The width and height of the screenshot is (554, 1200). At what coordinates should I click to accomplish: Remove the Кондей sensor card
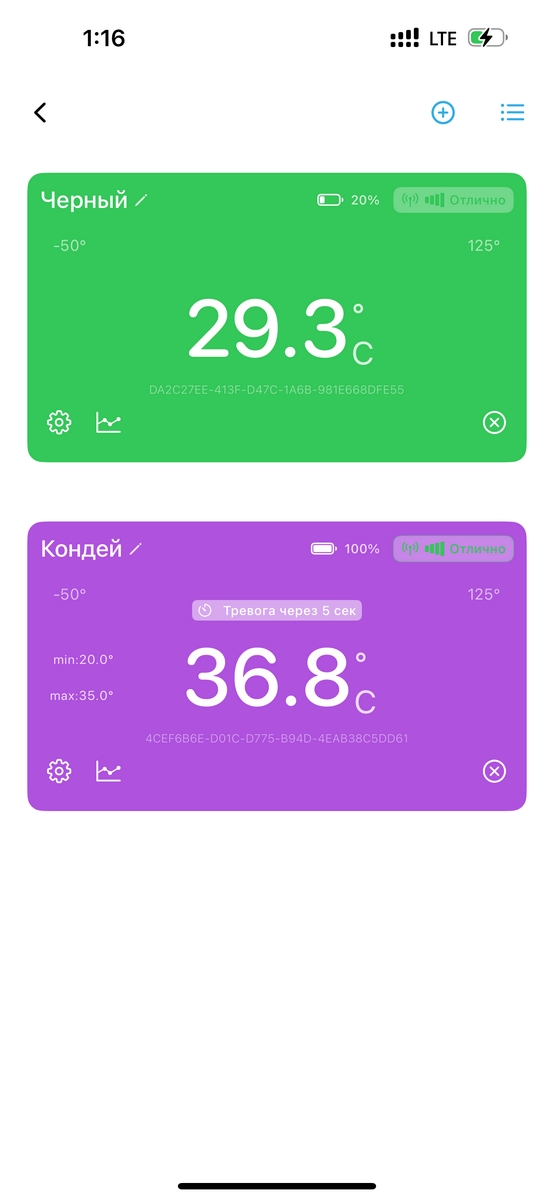coord(494,771)
